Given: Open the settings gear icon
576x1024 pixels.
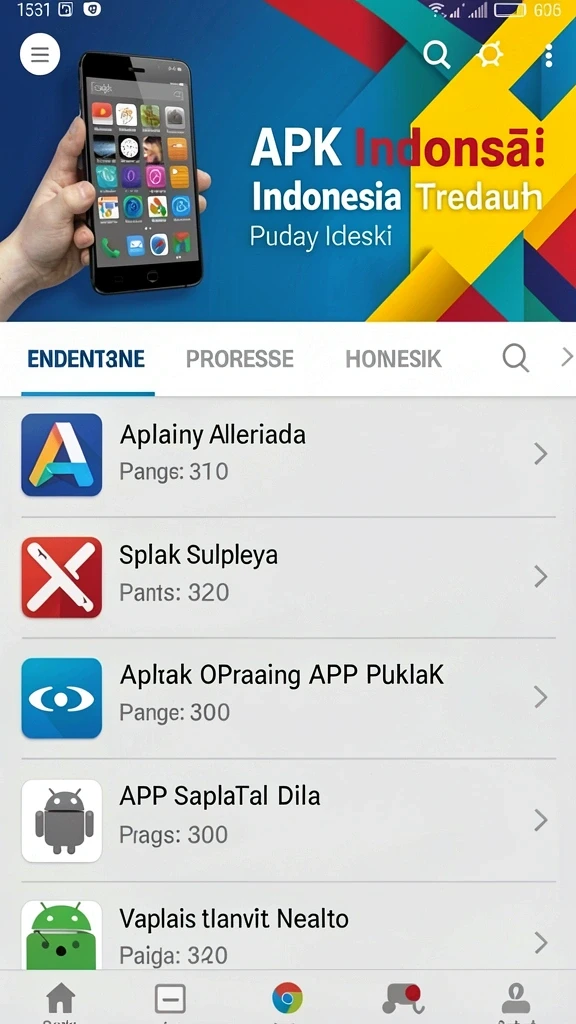Looking at the screenshot, I should coord(490,55).
